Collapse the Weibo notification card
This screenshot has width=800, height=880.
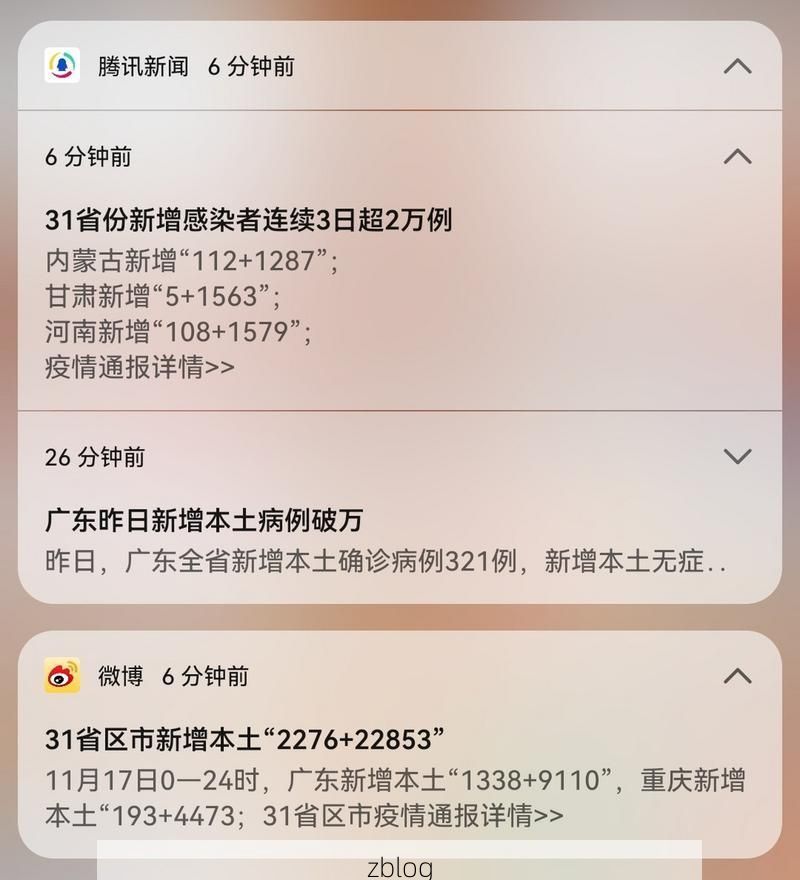click(737, 677)
